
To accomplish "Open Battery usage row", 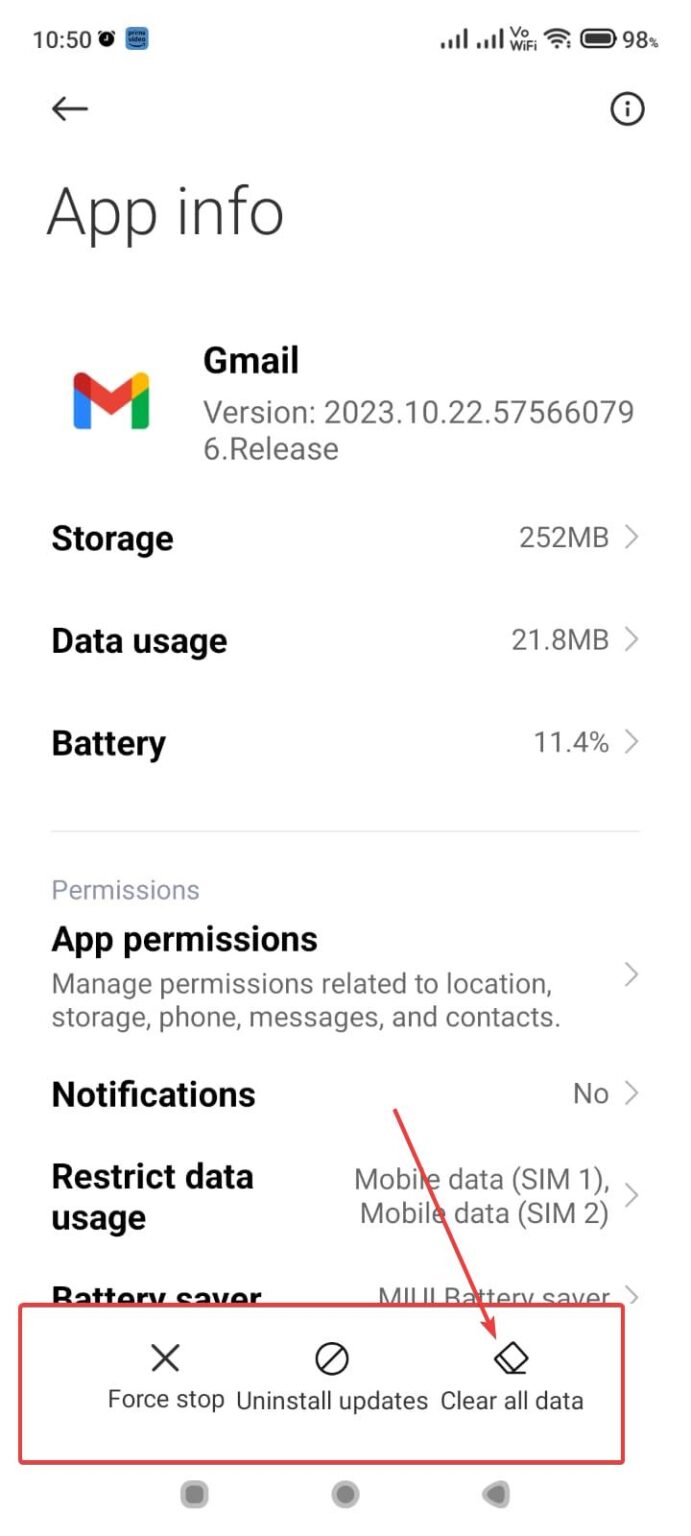I will pos(344,743).
